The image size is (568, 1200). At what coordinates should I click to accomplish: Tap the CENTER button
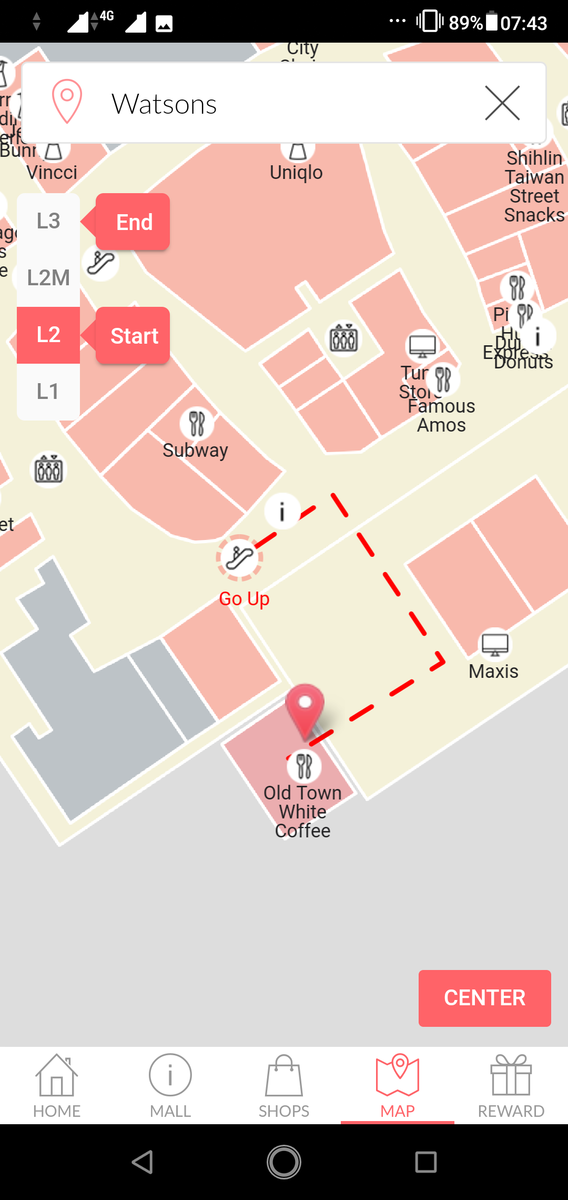tap(485, 998)
